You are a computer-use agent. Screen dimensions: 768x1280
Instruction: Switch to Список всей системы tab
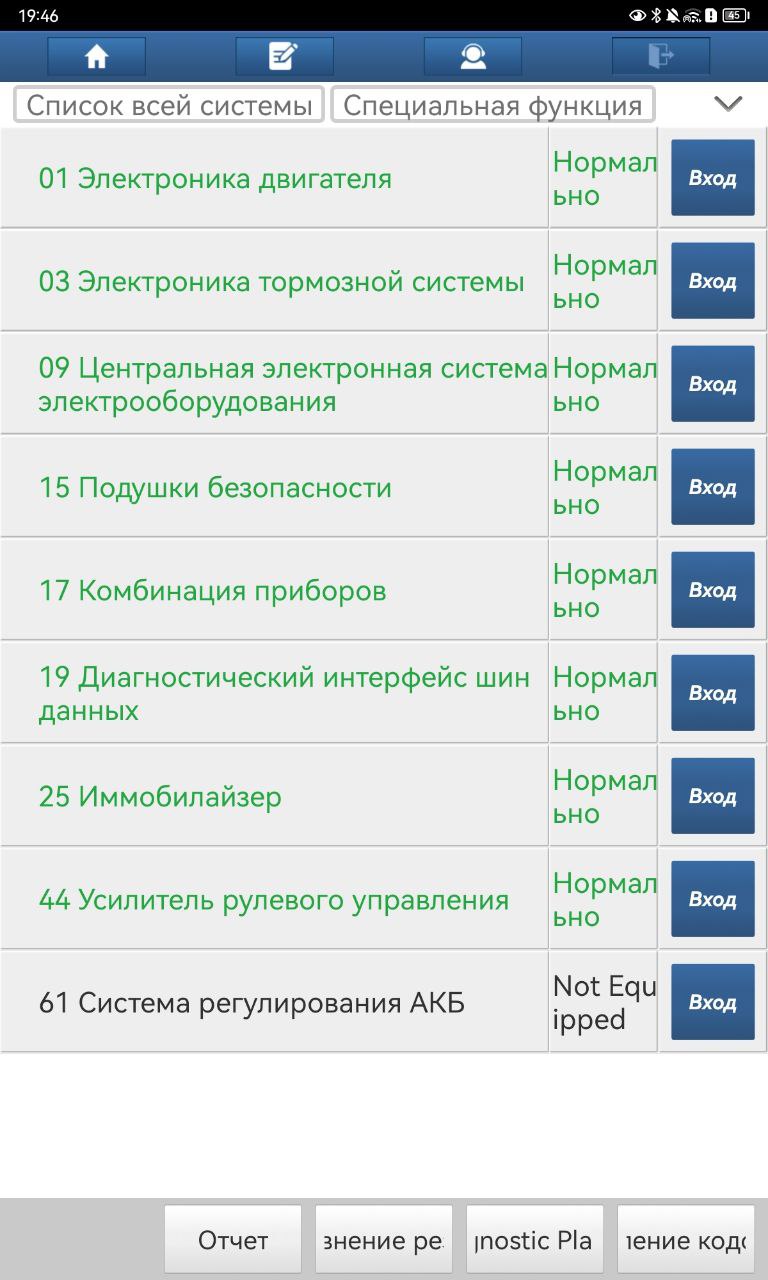click(169, 105)
